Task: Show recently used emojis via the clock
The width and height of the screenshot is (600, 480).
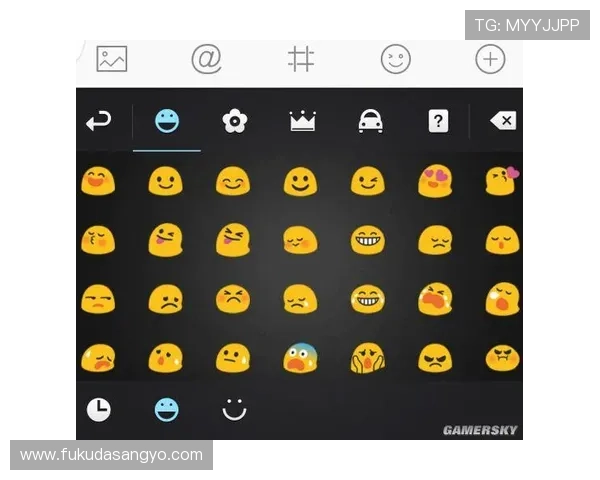Action: [x=98, y=409]
